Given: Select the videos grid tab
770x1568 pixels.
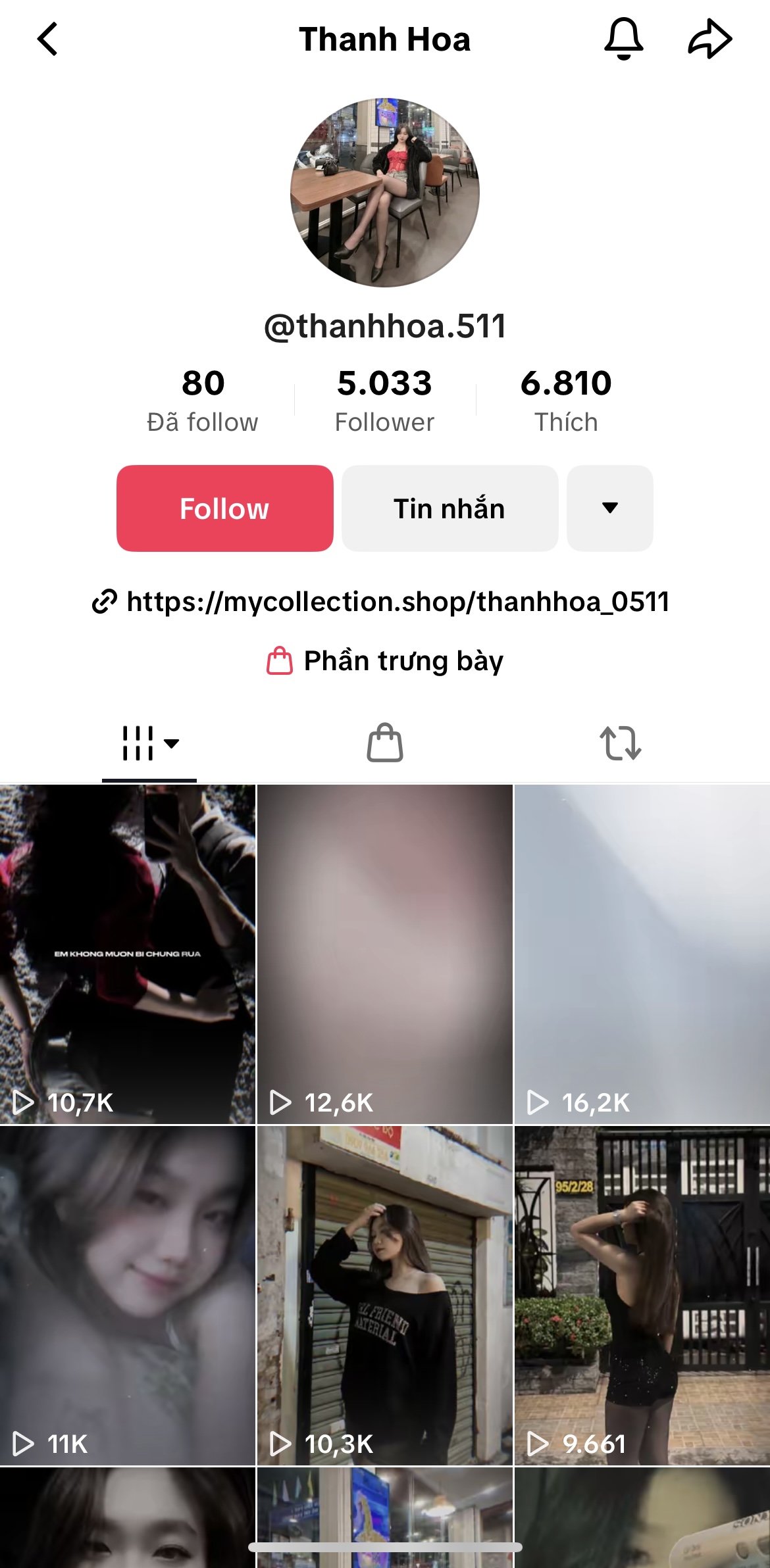Looking at the screenshot, I should pos(149,744).
